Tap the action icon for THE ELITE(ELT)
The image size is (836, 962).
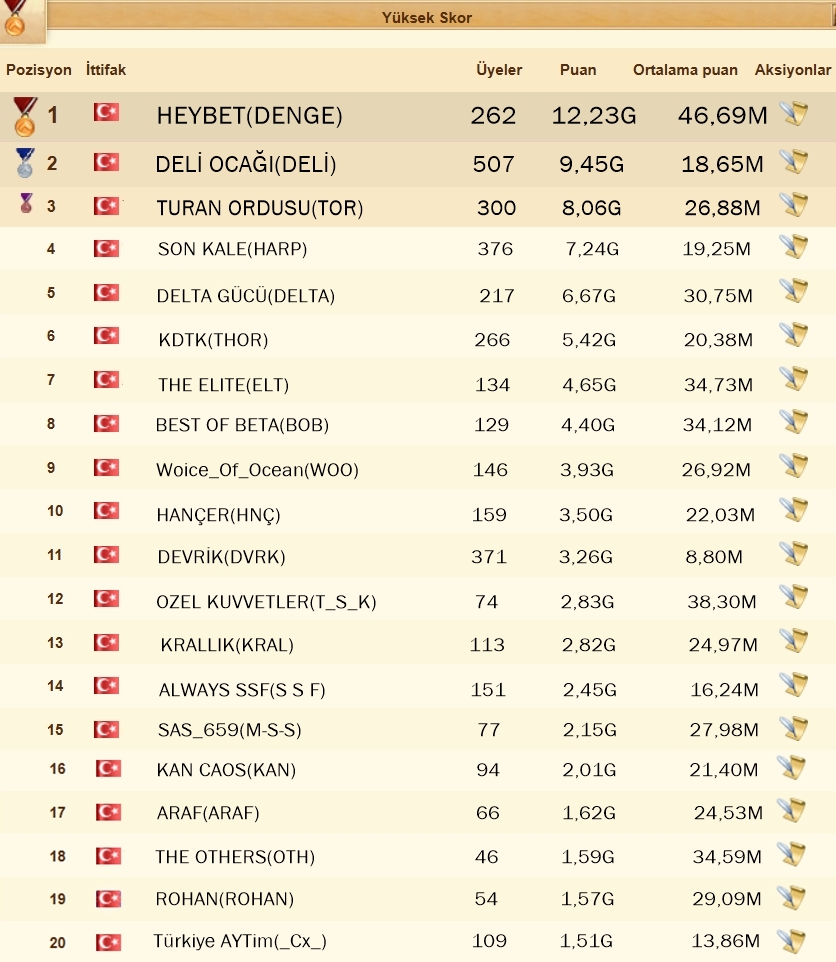point(794,379)
